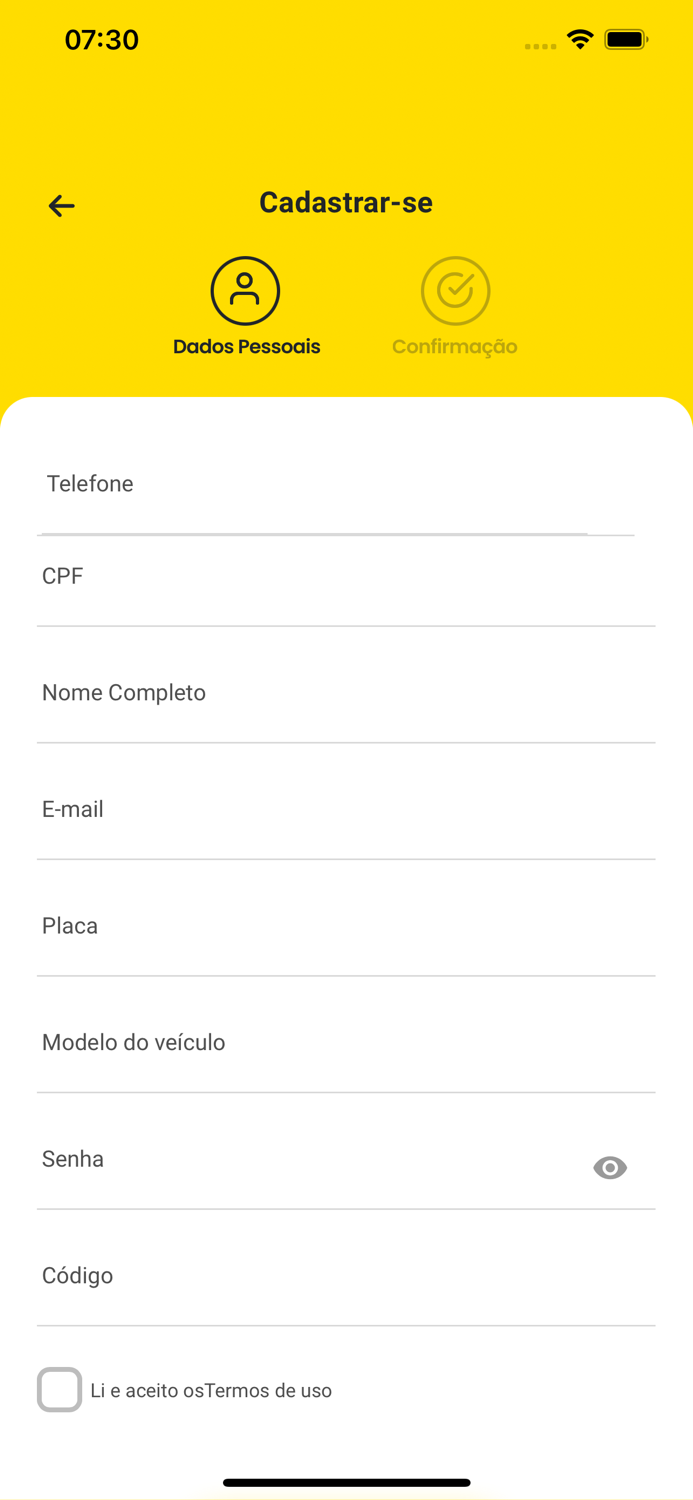Image resolution: width=693 pixels, height=1500 pixels.
Task: Enter the E-mail field
Action: click(345, 810)
